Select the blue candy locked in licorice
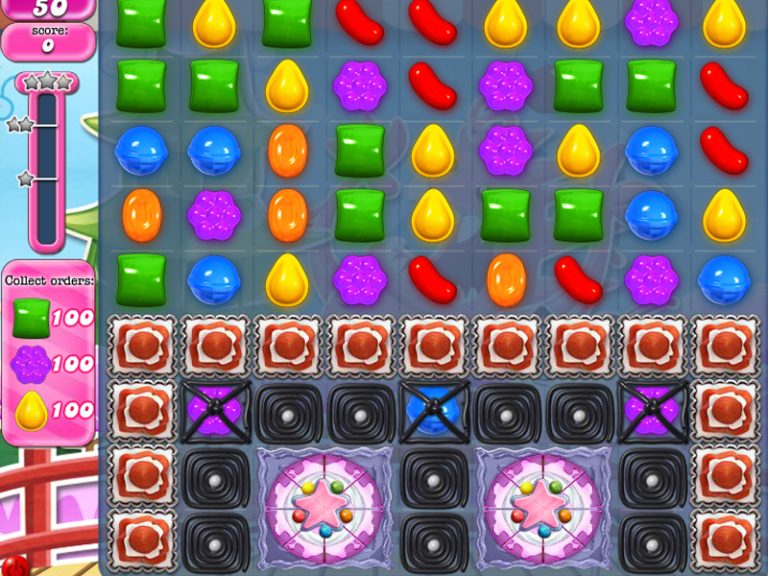The width and height of the screenshot is (768, 576). click(x=432, y=410)
